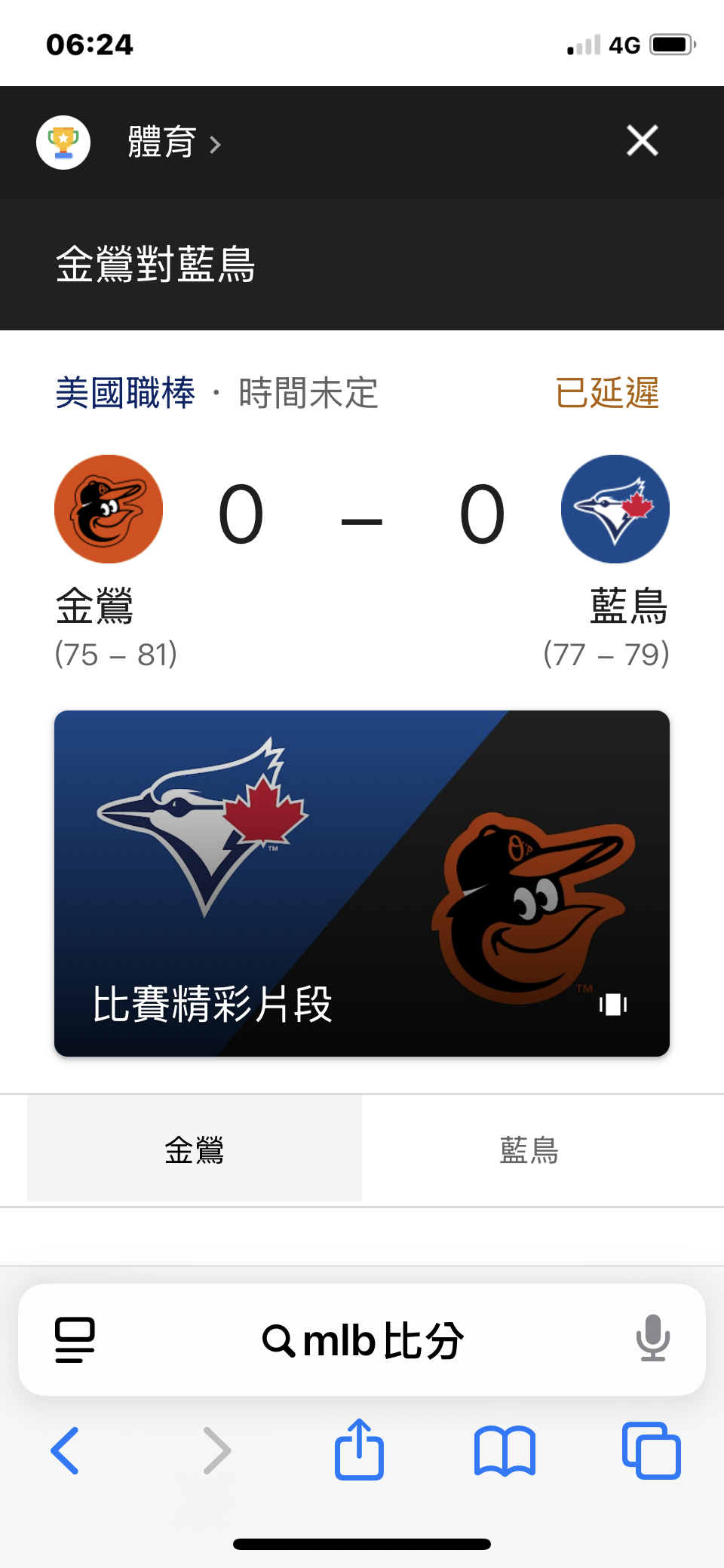Start voice search with the microphone
Image resolution: width=724 pixels, height=1568 pixels.
tap(652, 1339)
